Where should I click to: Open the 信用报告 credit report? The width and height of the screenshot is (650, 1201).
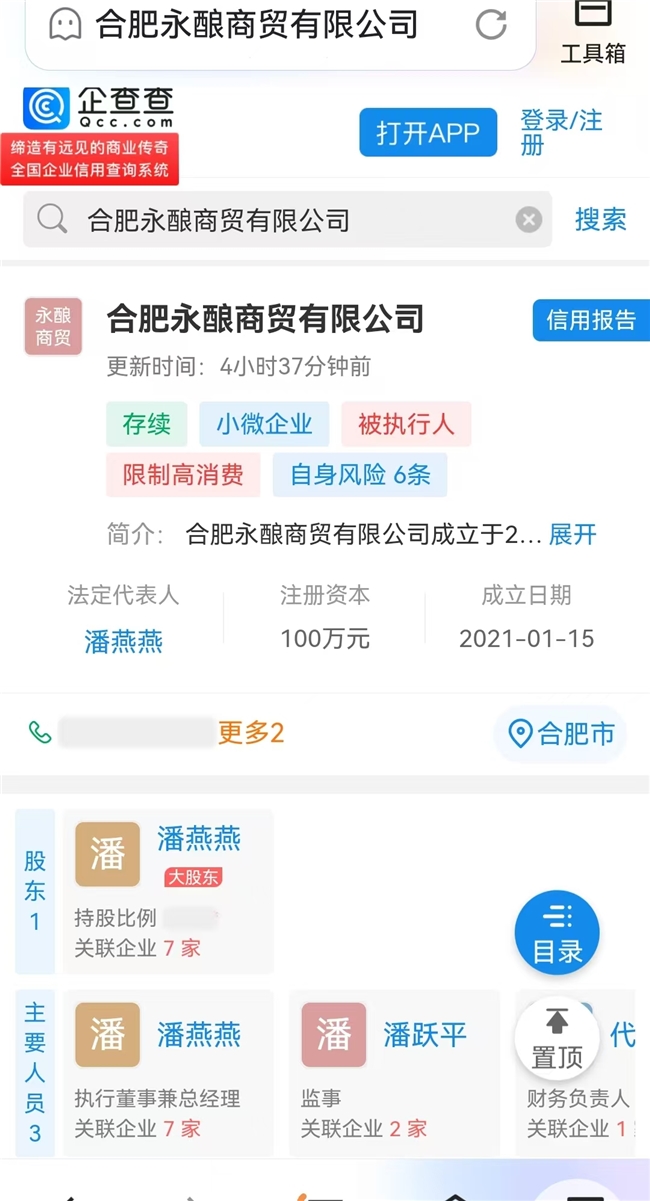pyautogui.click(x=591, y=320)
